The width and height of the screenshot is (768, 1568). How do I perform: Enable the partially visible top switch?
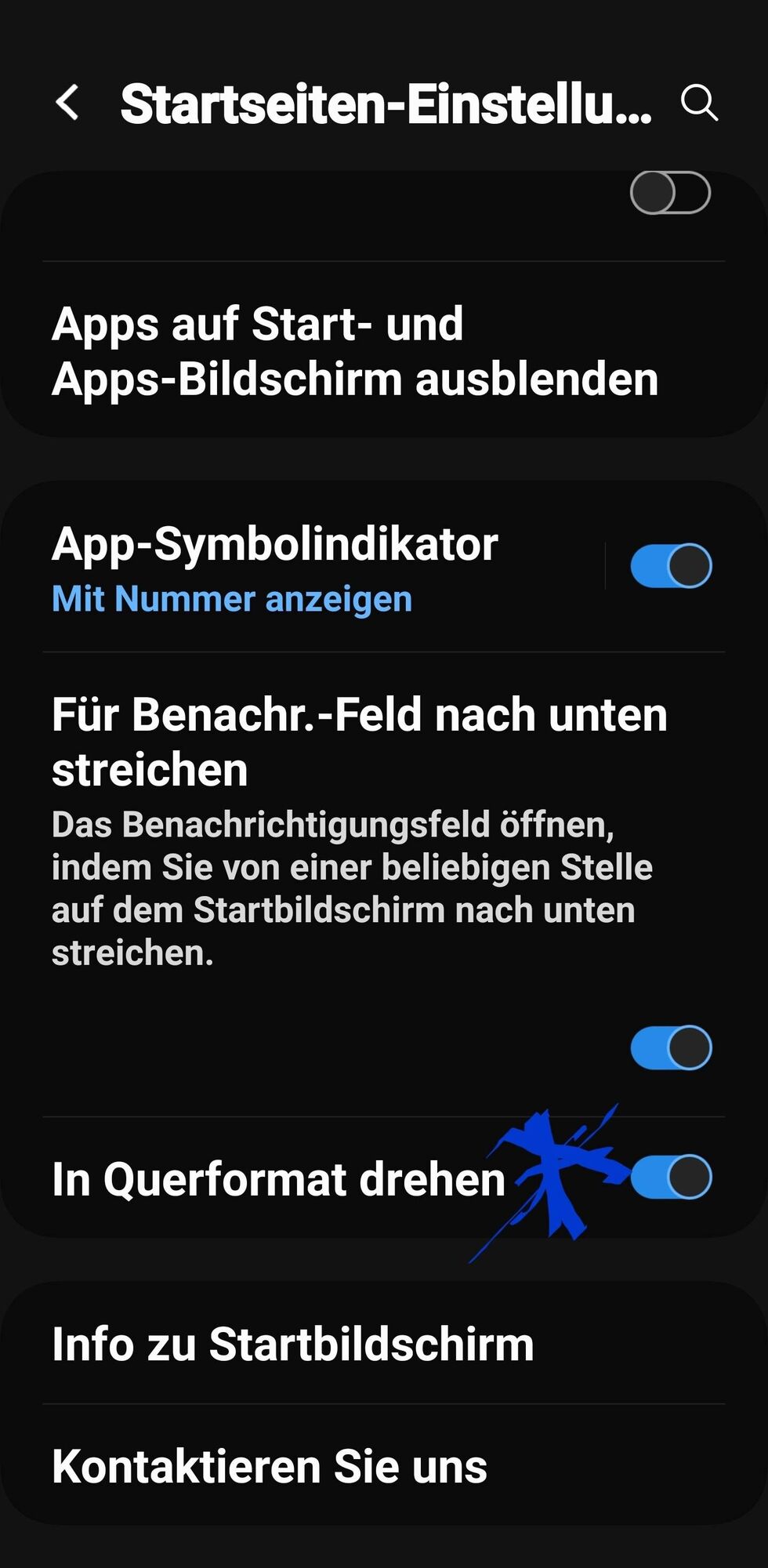tap(670, 193)
